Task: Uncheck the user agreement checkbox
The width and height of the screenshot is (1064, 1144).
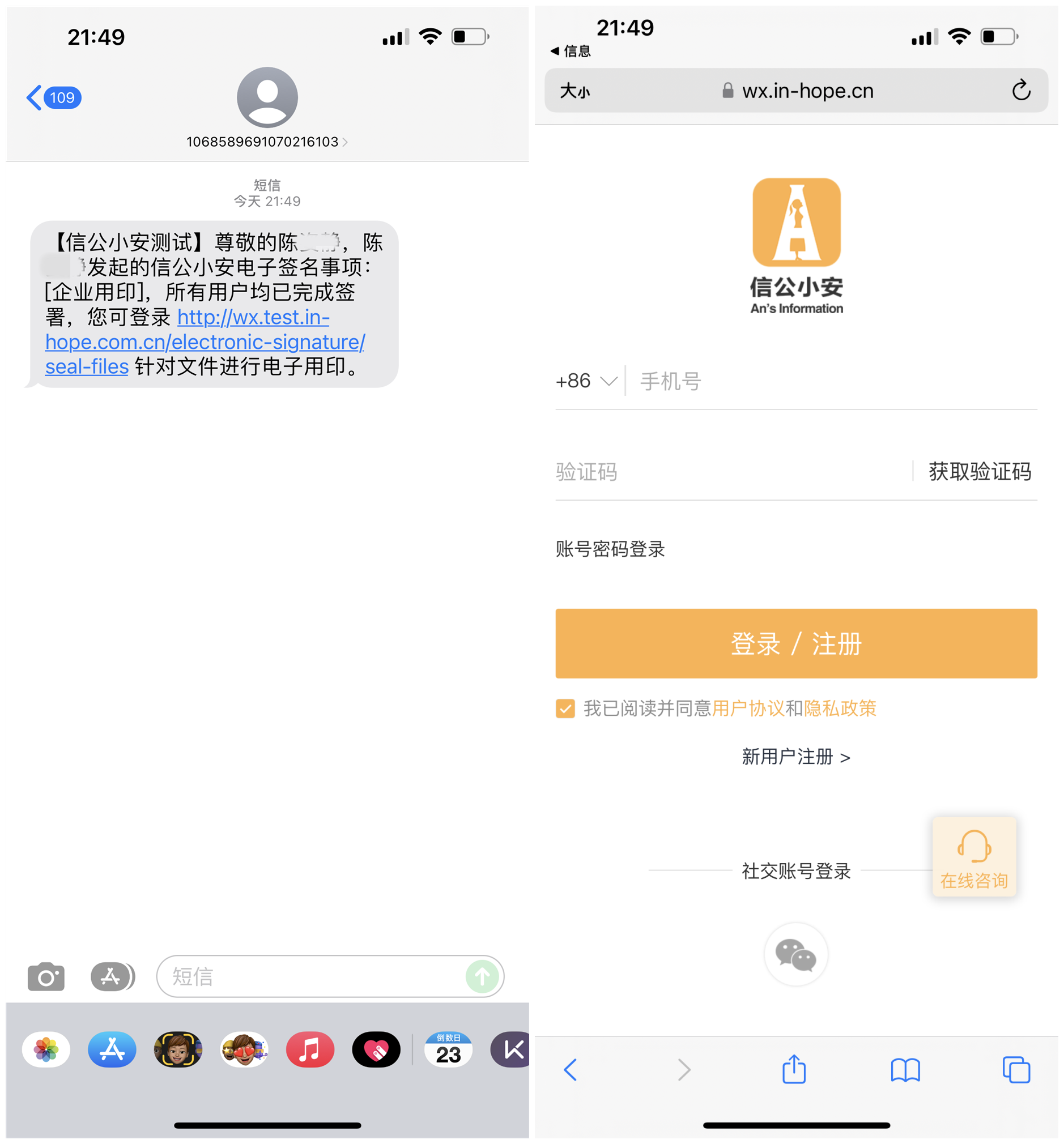Action: [565, 708]
